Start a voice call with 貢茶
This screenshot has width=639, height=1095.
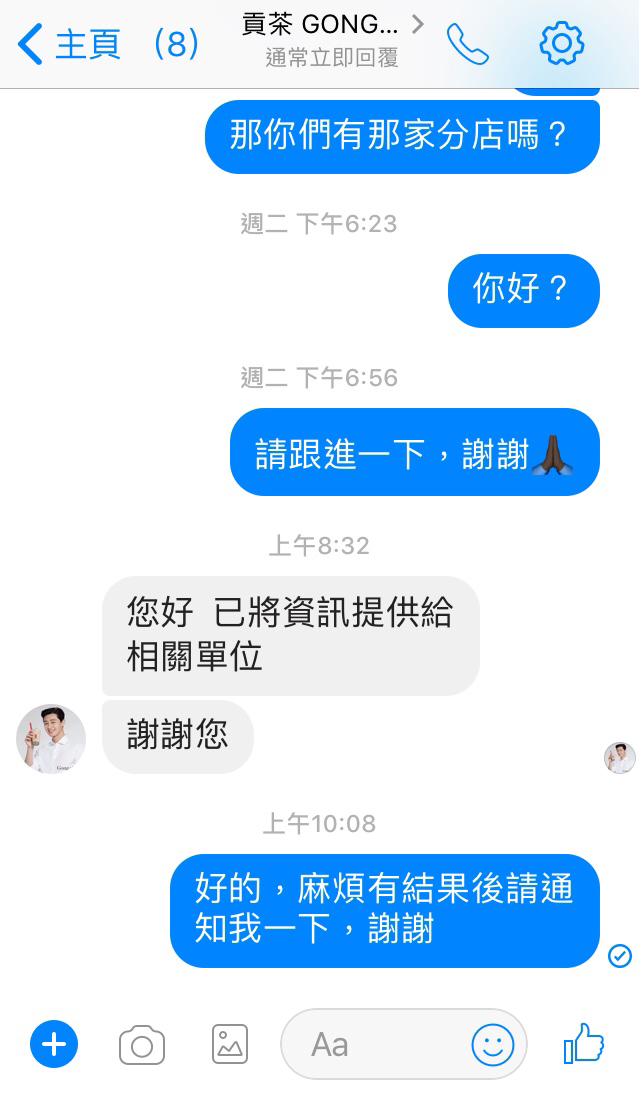pos(467,43)
